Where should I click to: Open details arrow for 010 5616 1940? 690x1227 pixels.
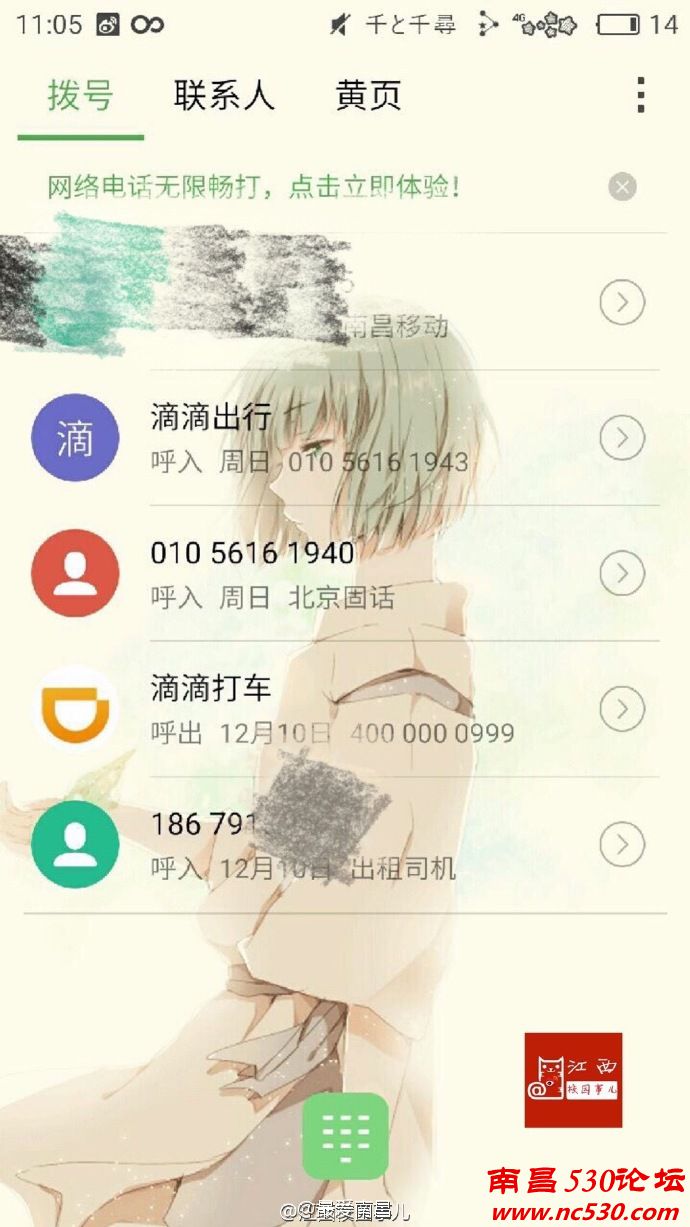point(622,572)
